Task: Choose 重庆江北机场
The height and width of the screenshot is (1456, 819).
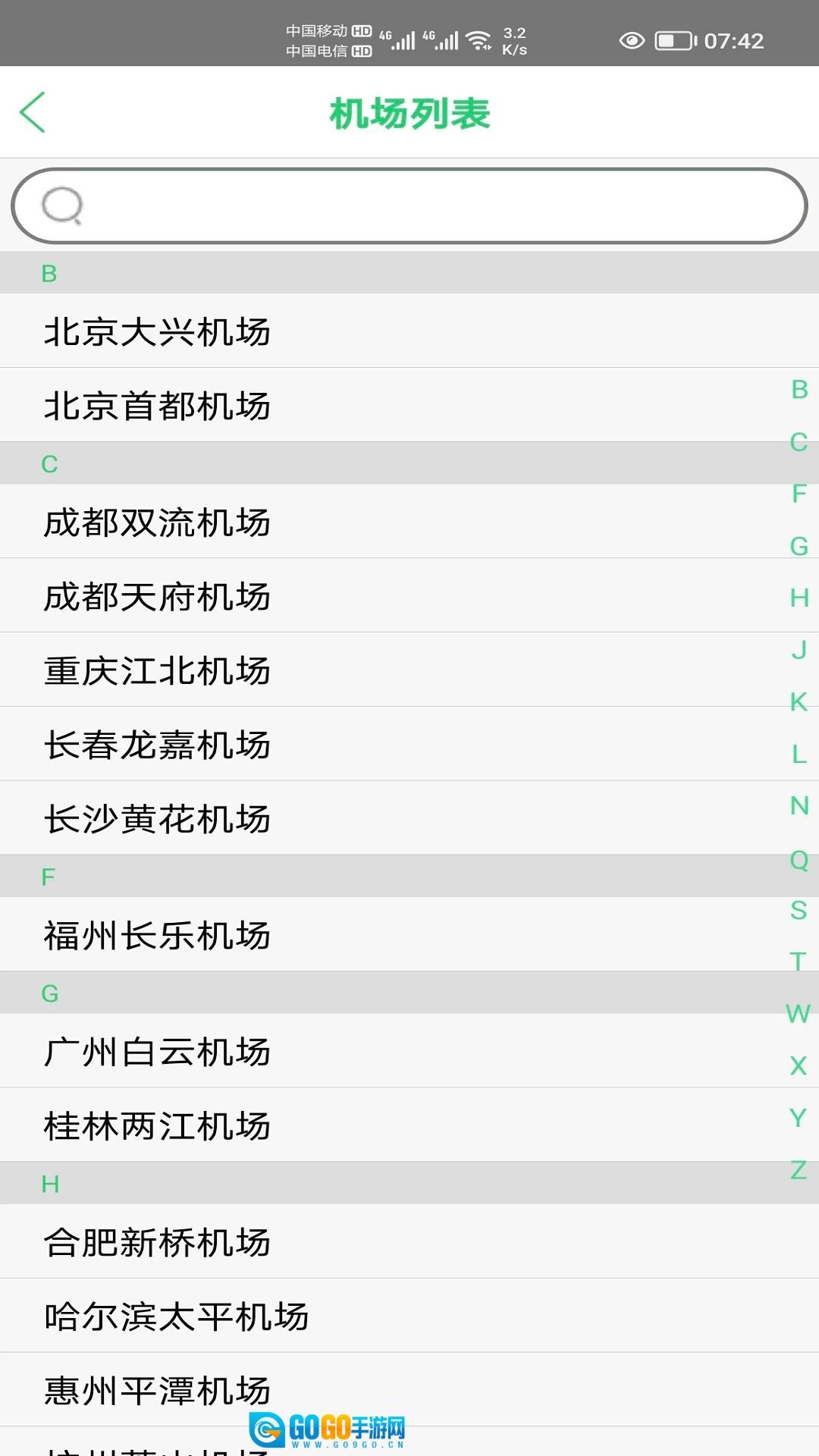Action: (x=158, y=670)
